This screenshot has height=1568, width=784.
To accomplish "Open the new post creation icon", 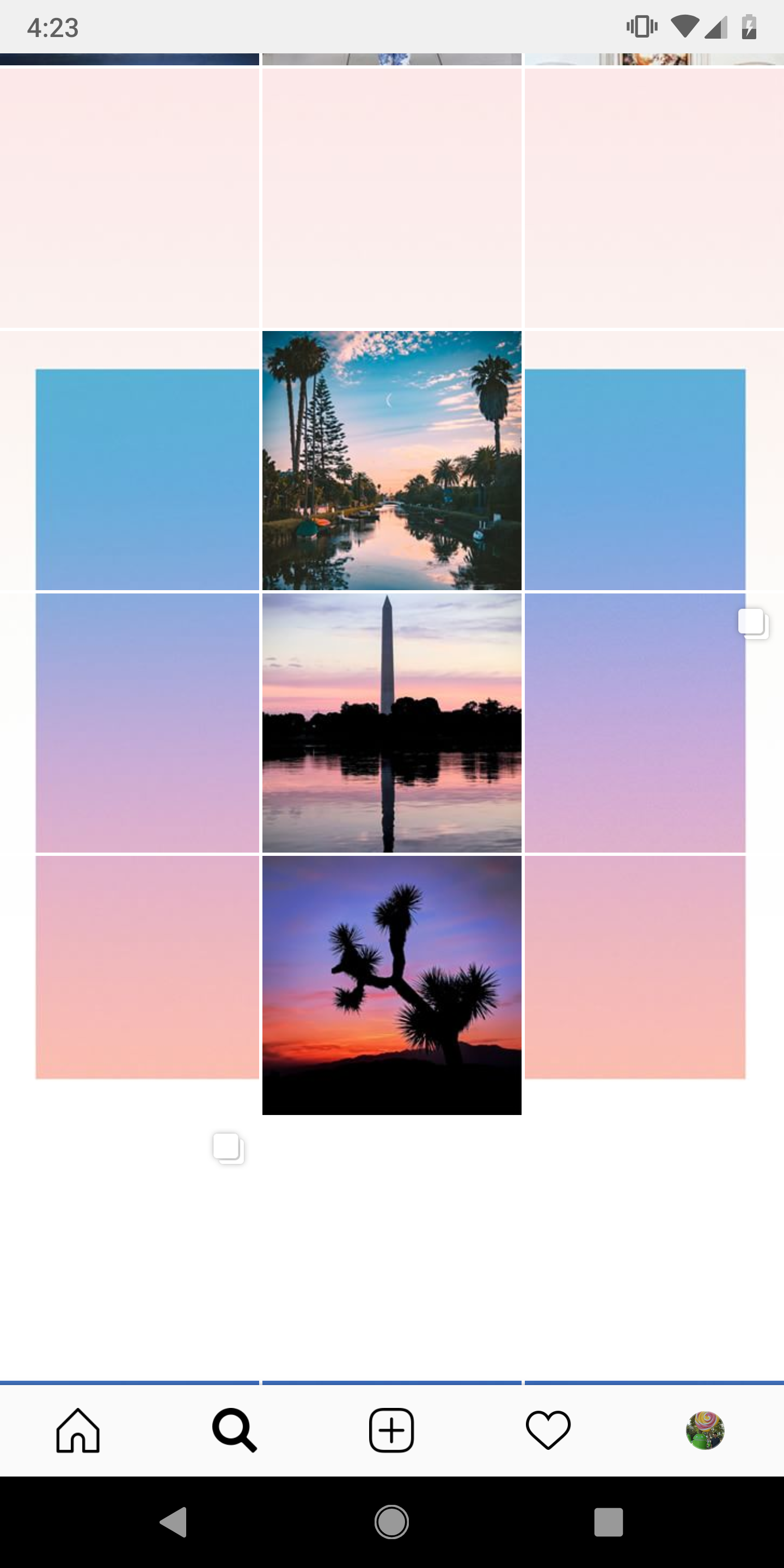I will point(391,1430).
